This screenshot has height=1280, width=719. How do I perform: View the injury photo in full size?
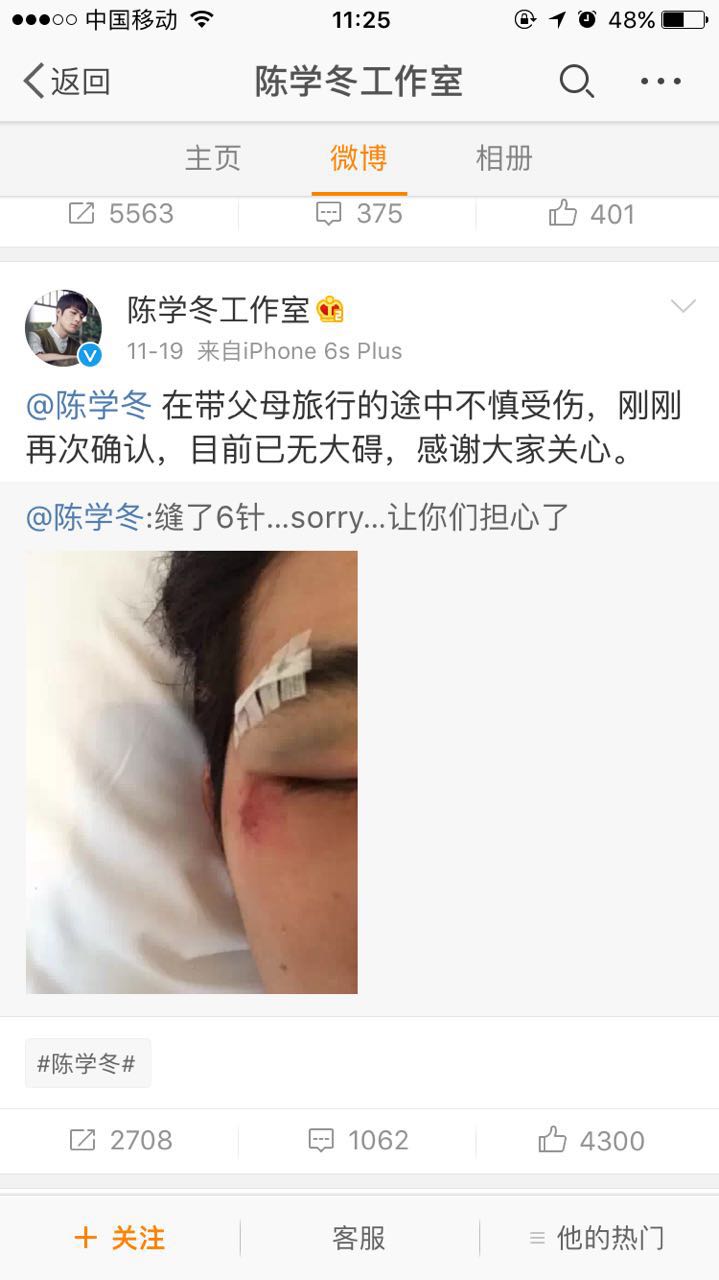tap(192, 771)
